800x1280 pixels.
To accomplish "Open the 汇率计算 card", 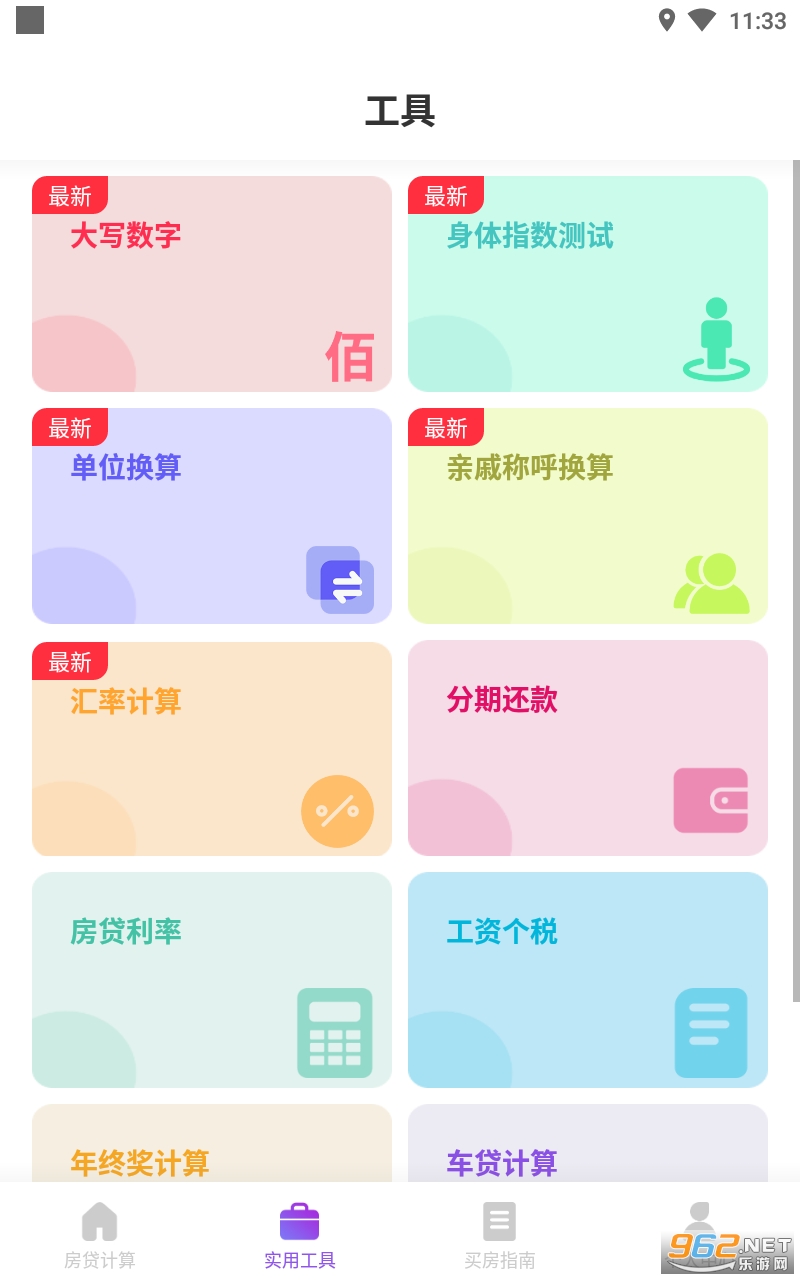I will [x=212, y=749].
